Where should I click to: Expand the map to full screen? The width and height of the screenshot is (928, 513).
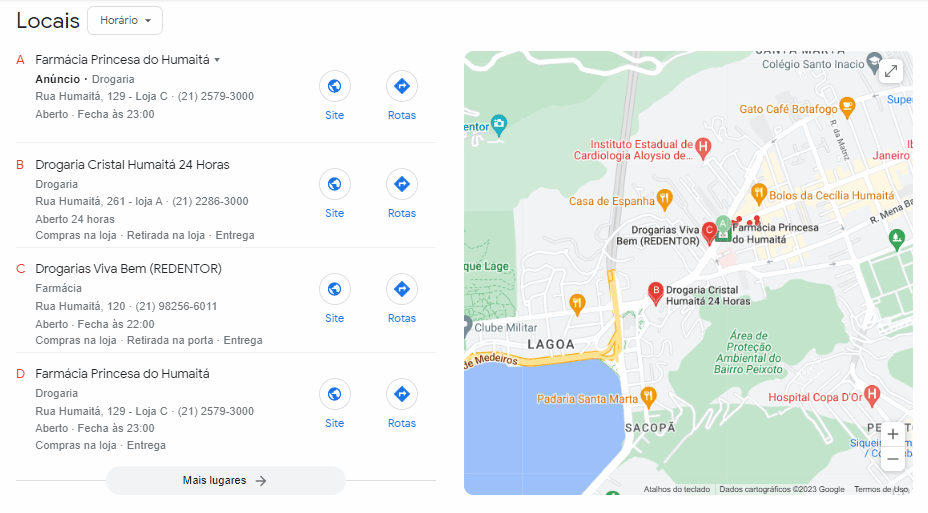(x=890, y=71)
